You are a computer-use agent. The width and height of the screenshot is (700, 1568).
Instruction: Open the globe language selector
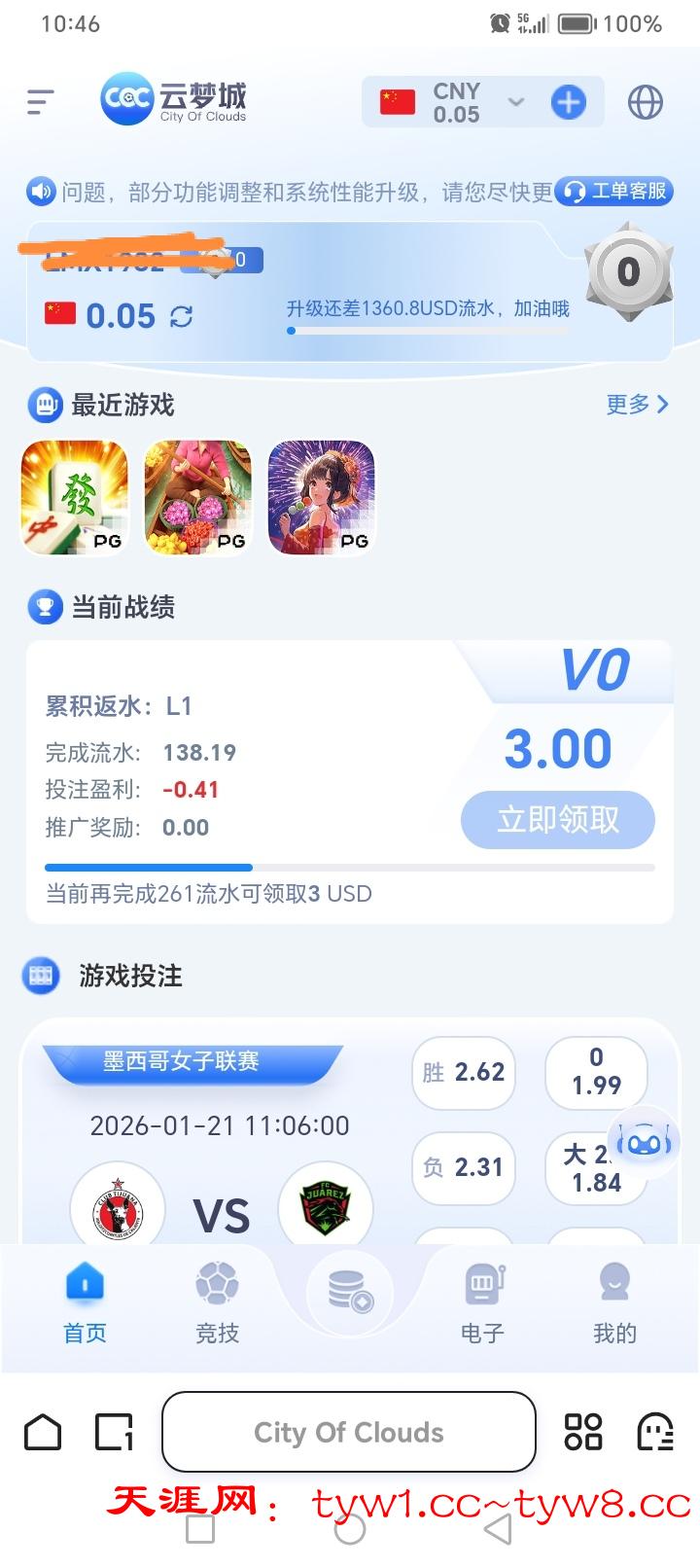pyautogui.click(x=646, y=102)
